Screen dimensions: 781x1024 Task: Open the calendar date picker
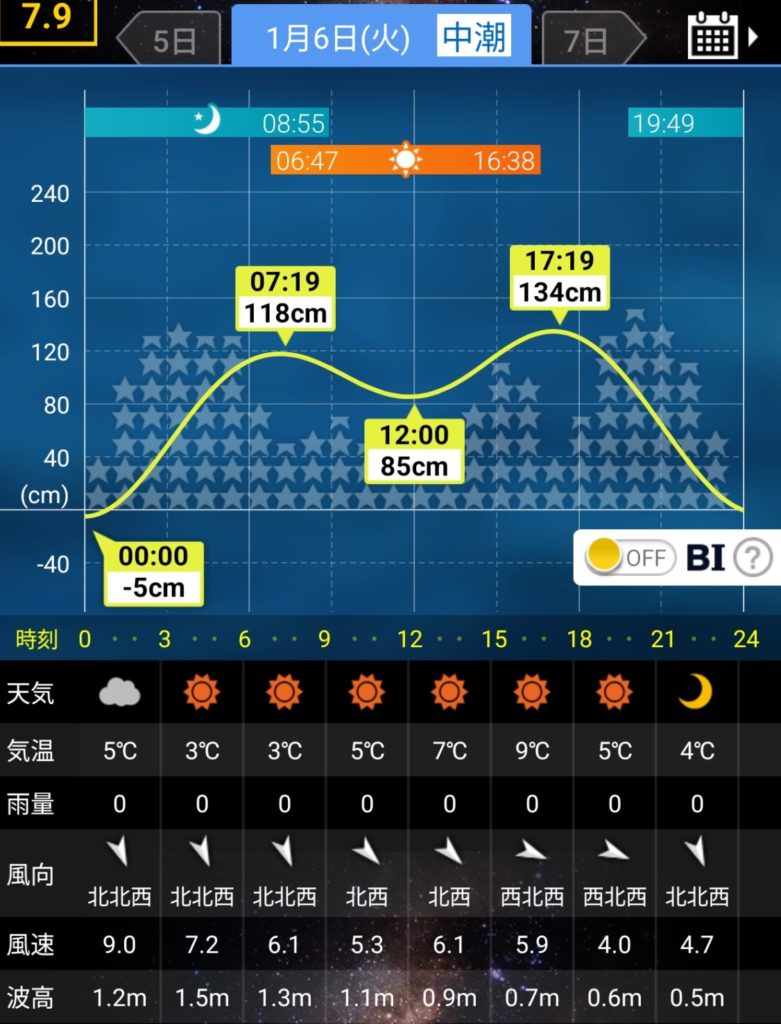pyautogui.click(x=722, y=37)
